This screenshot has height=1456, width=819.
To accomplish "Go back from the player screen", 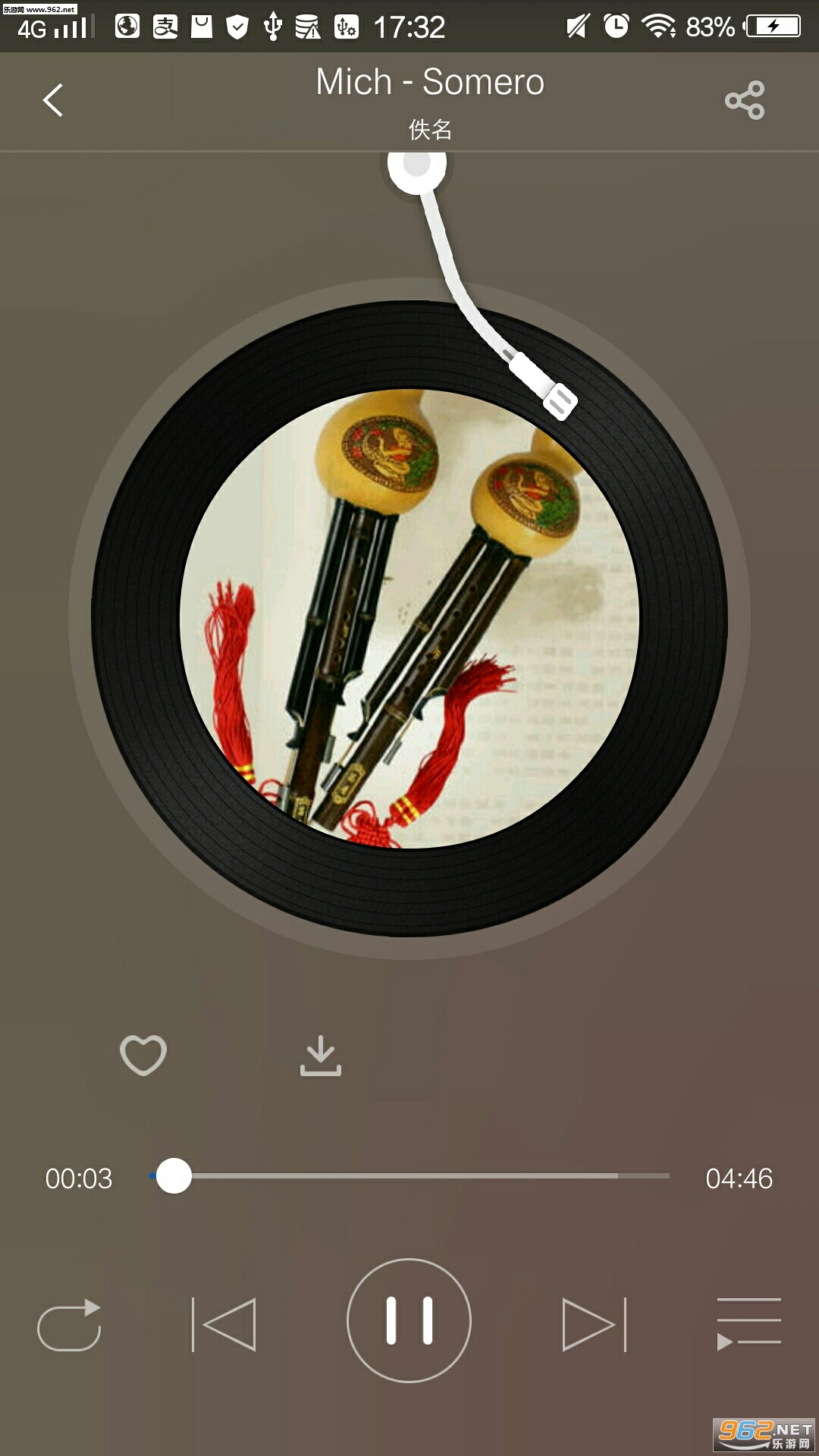I will 52,100.
